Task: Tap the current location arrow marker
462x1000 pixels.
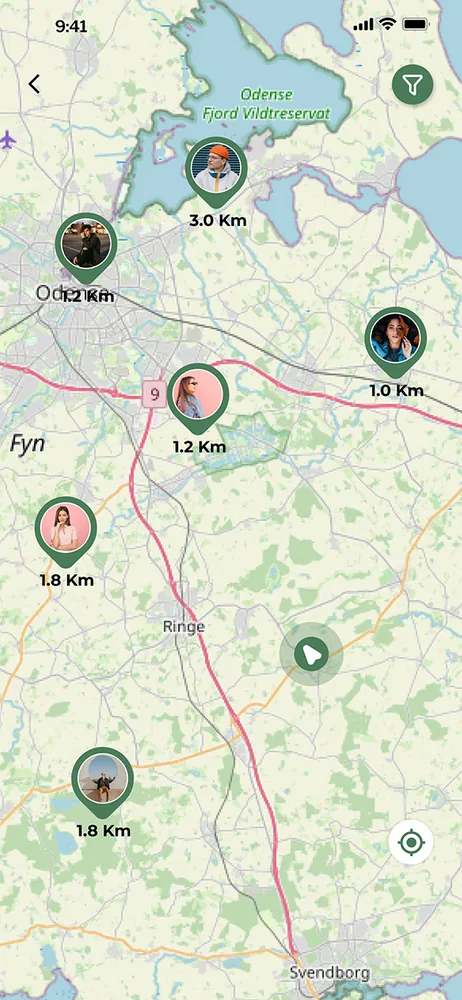Action: (x=311, y=654)
